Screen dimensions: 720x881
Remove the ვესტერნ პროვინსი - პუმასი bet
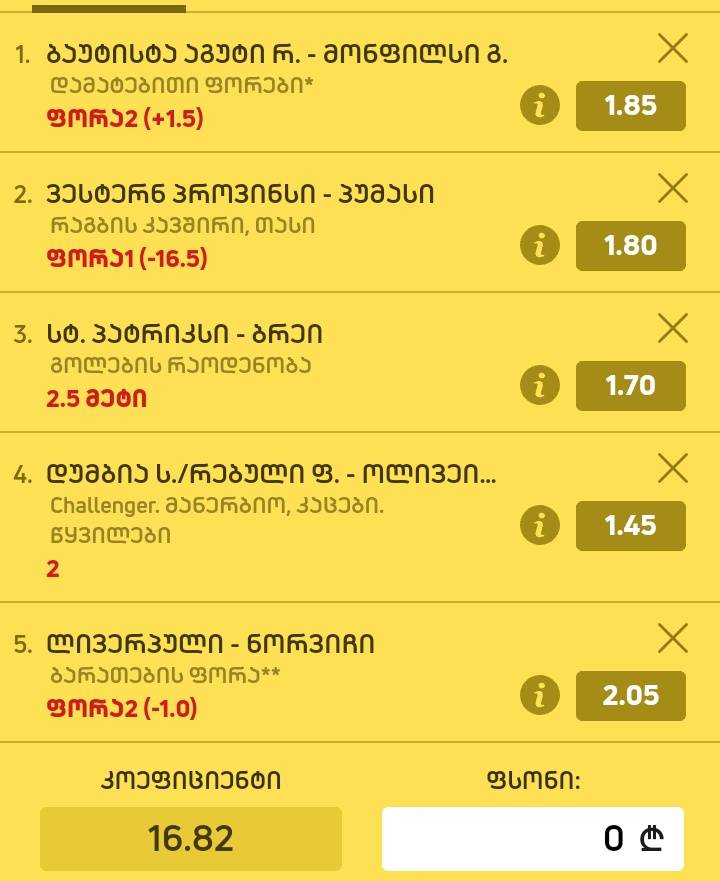(x=672, y=188)
